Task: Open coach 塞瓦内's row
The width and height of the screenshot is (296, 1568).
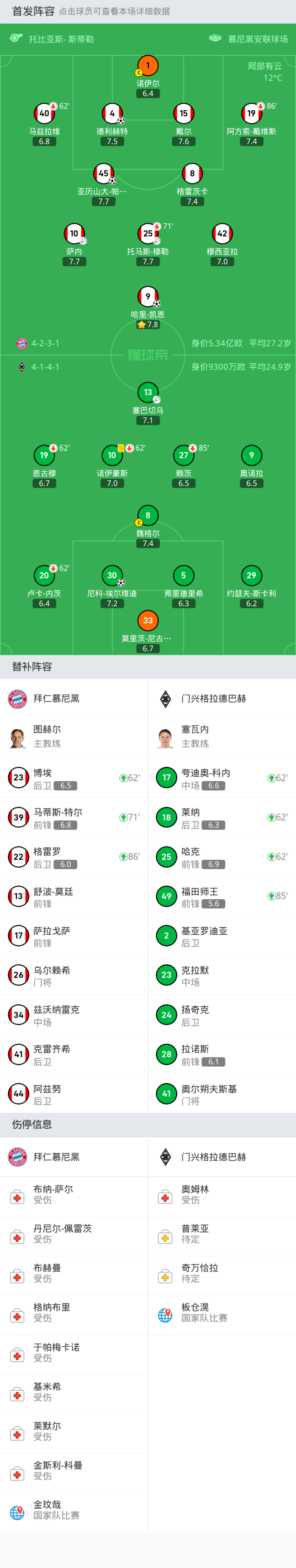Action: coord(222,737)
